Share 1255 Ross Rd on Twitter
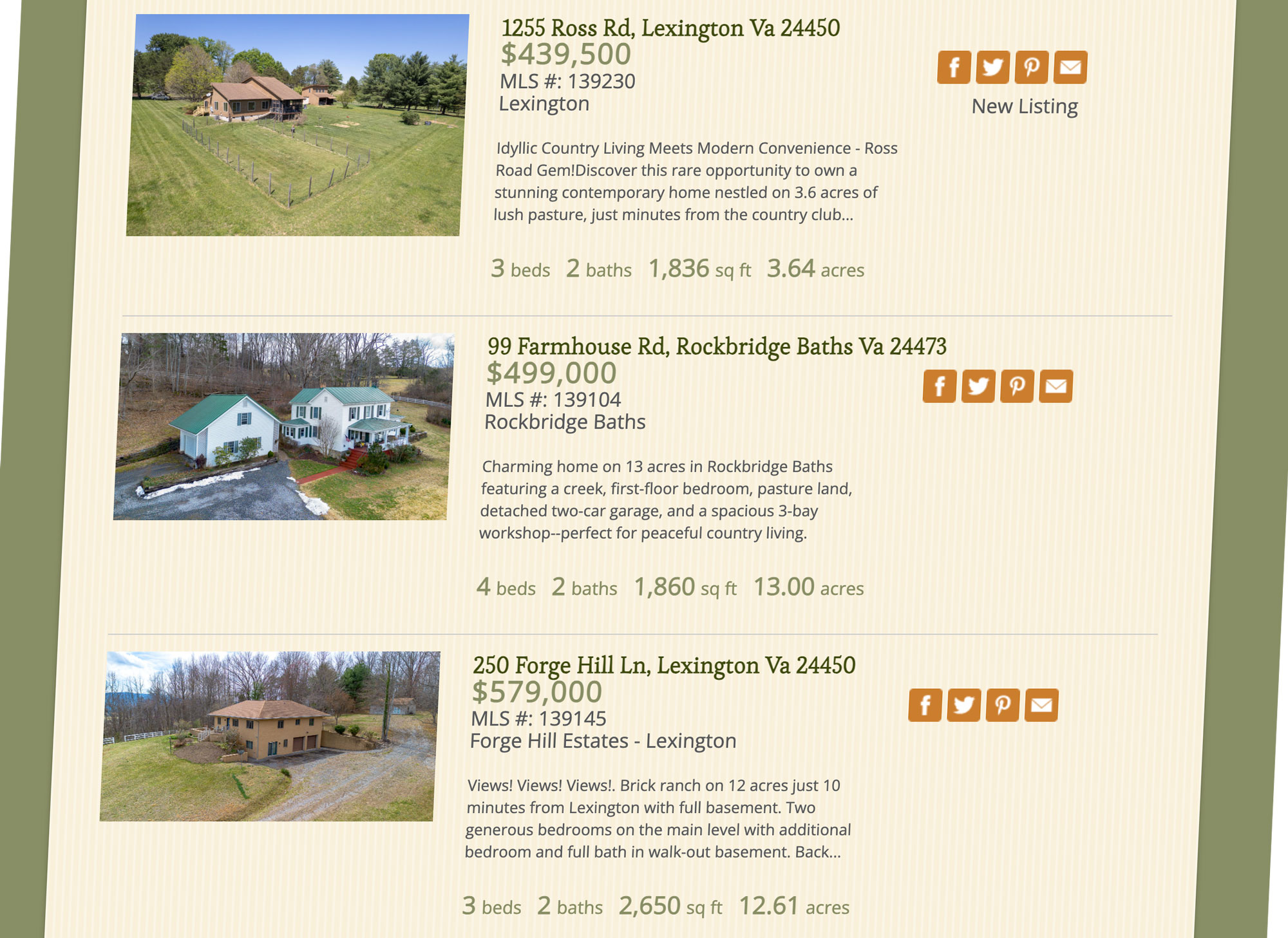 992,68
